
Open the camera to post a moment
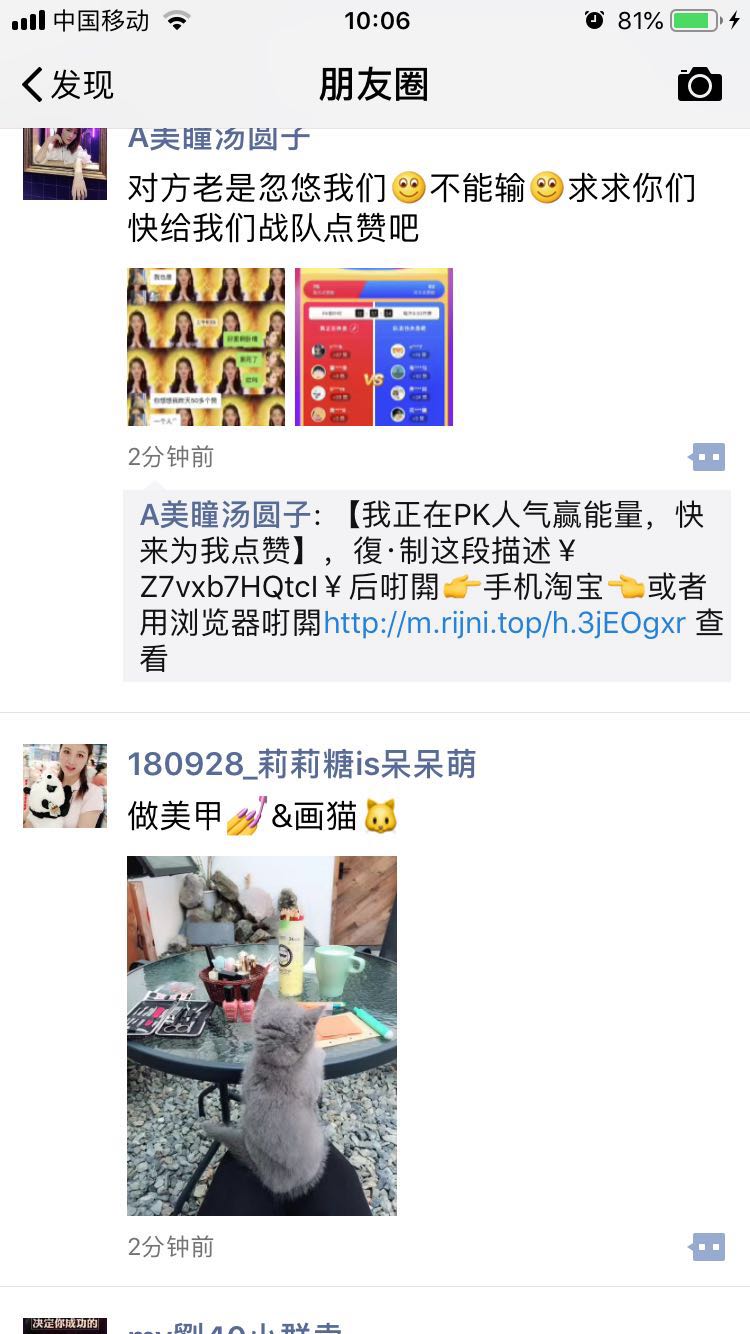(699, 85)
